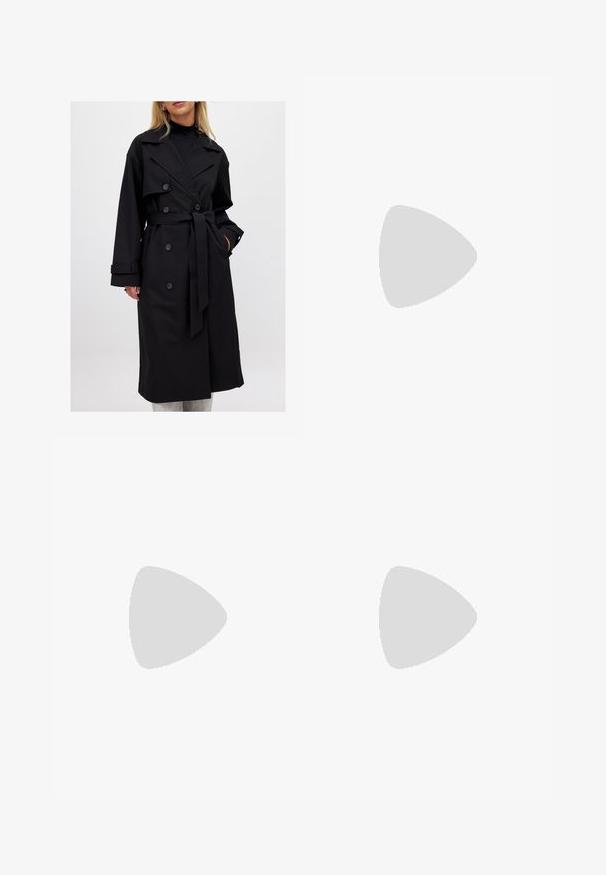
Task: Open the black trench coat photo
Action: tap(178, 256)
